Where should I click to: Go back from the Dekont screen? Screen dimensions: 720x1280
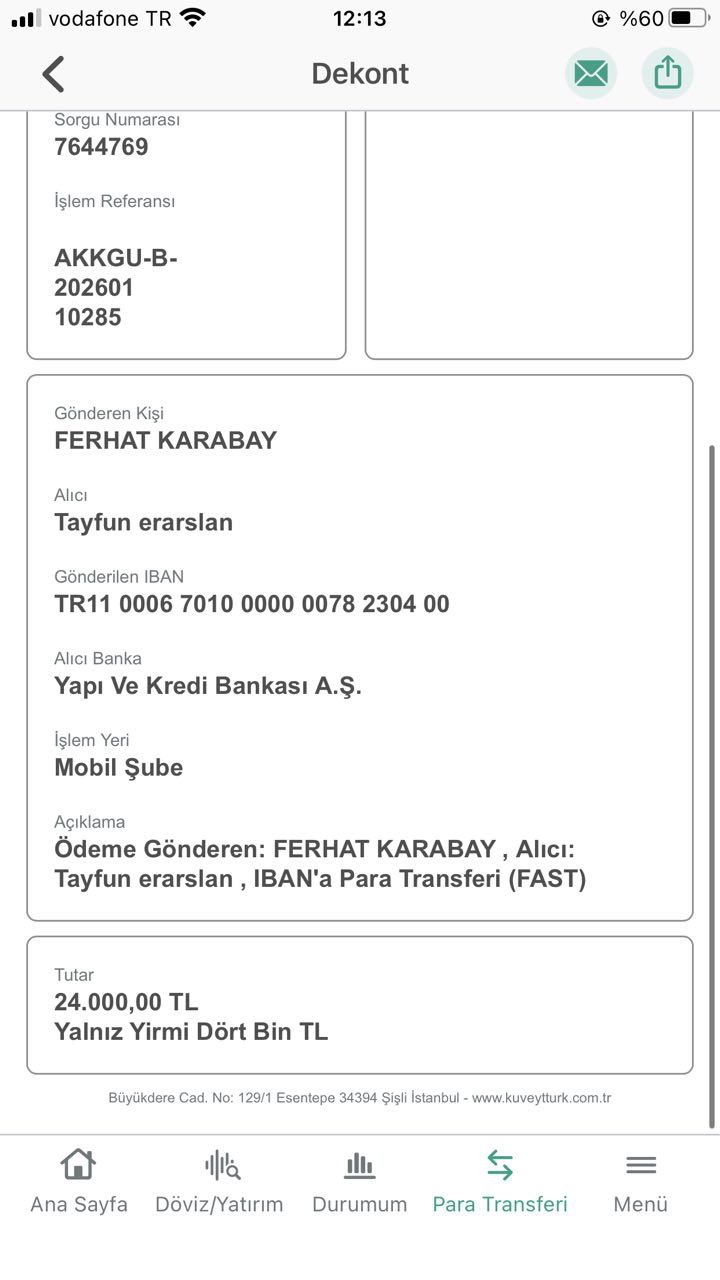pyautogui.click(x=53, y=74)
